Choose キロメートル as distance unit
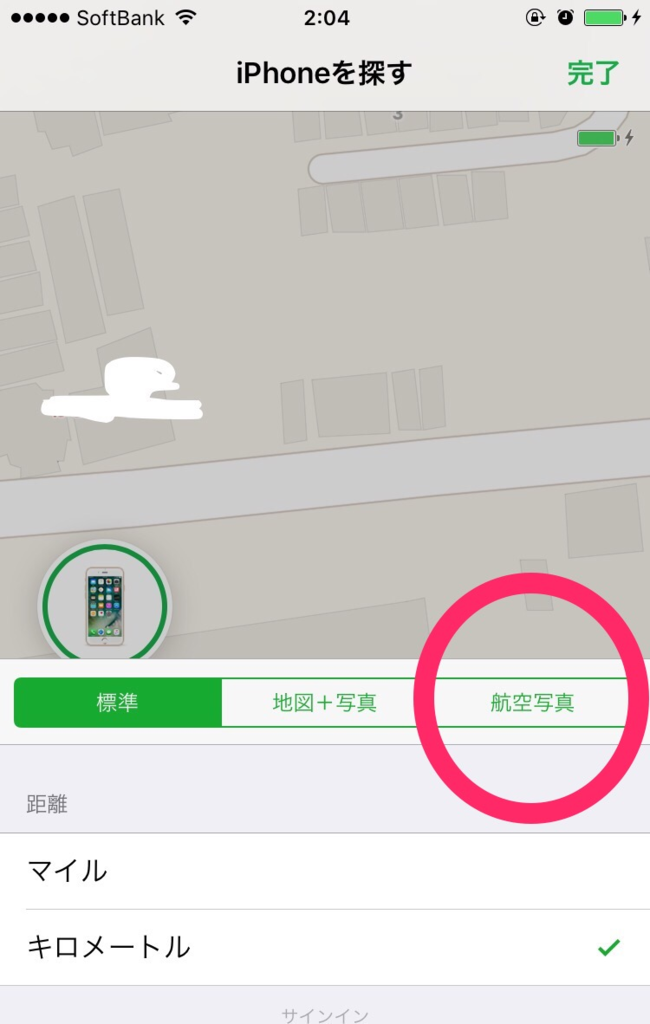Image resolution: width=650 pixels, height=1024 pixels. pos(325,947)
